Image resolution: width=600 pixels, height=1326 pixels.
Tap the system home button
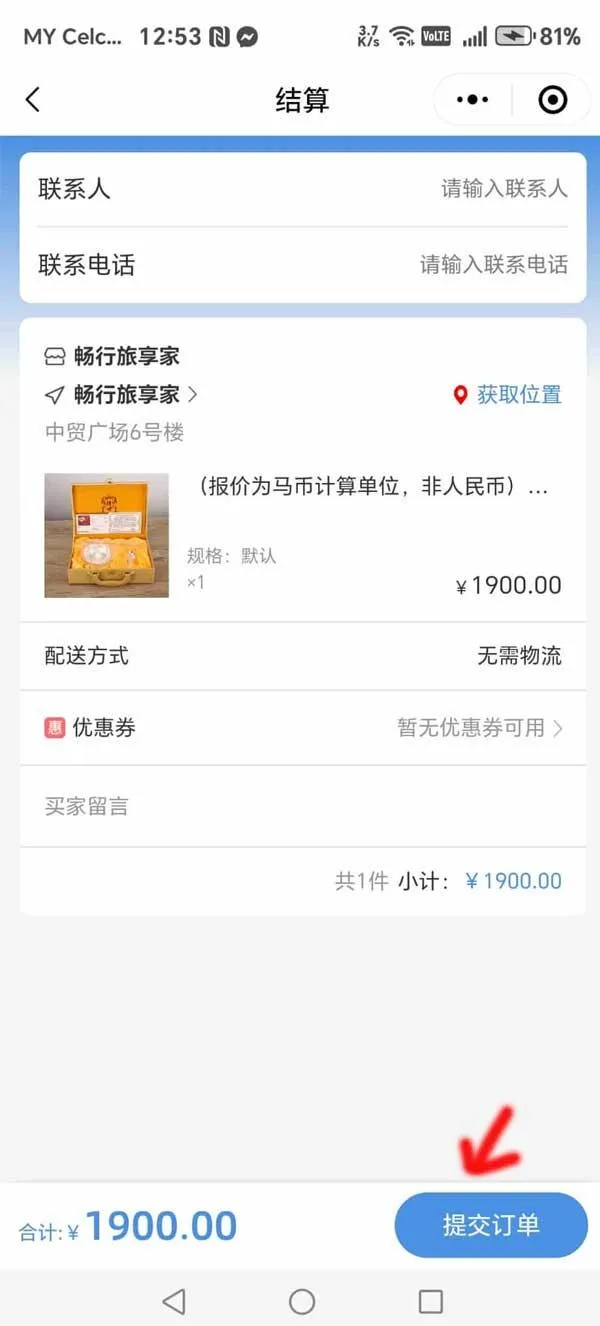click(302, 1301)
